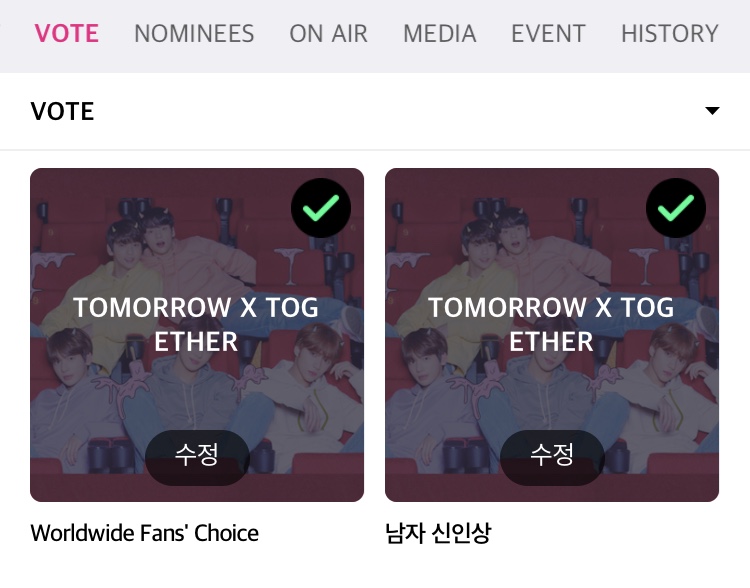Open the HISTORY tab
Image resolution: width=750 pixels, height=588 pixels.
[x=669, y=33]
